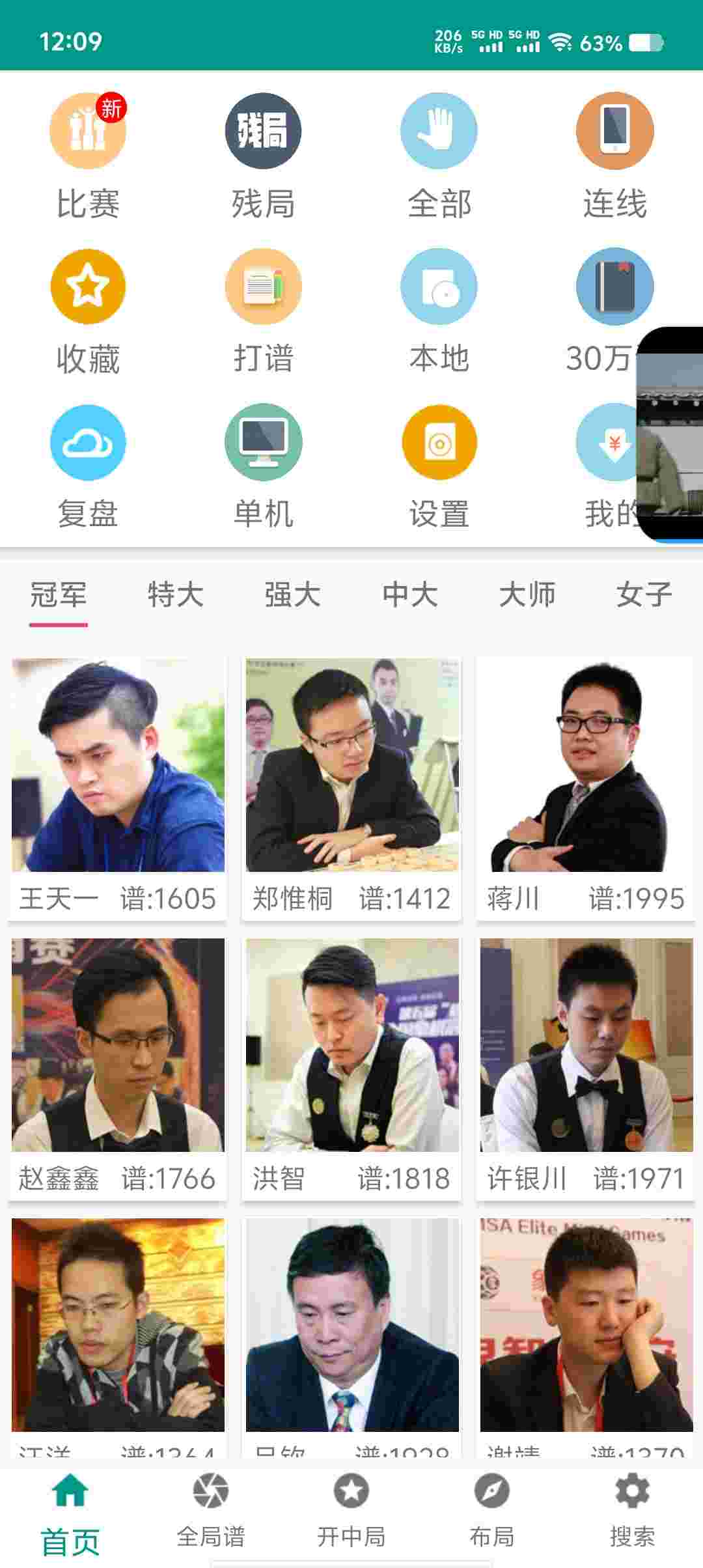
Task: Switch to the 特大 tab
Action: click(176, 595)
